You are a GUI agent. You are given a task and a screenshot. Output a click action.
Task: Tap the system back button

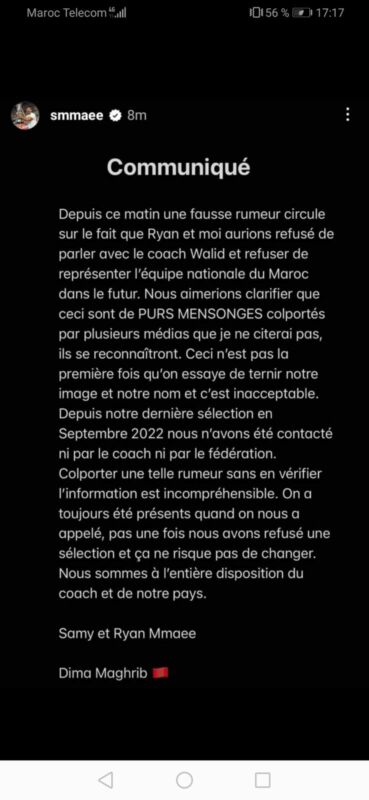point(106,780)
